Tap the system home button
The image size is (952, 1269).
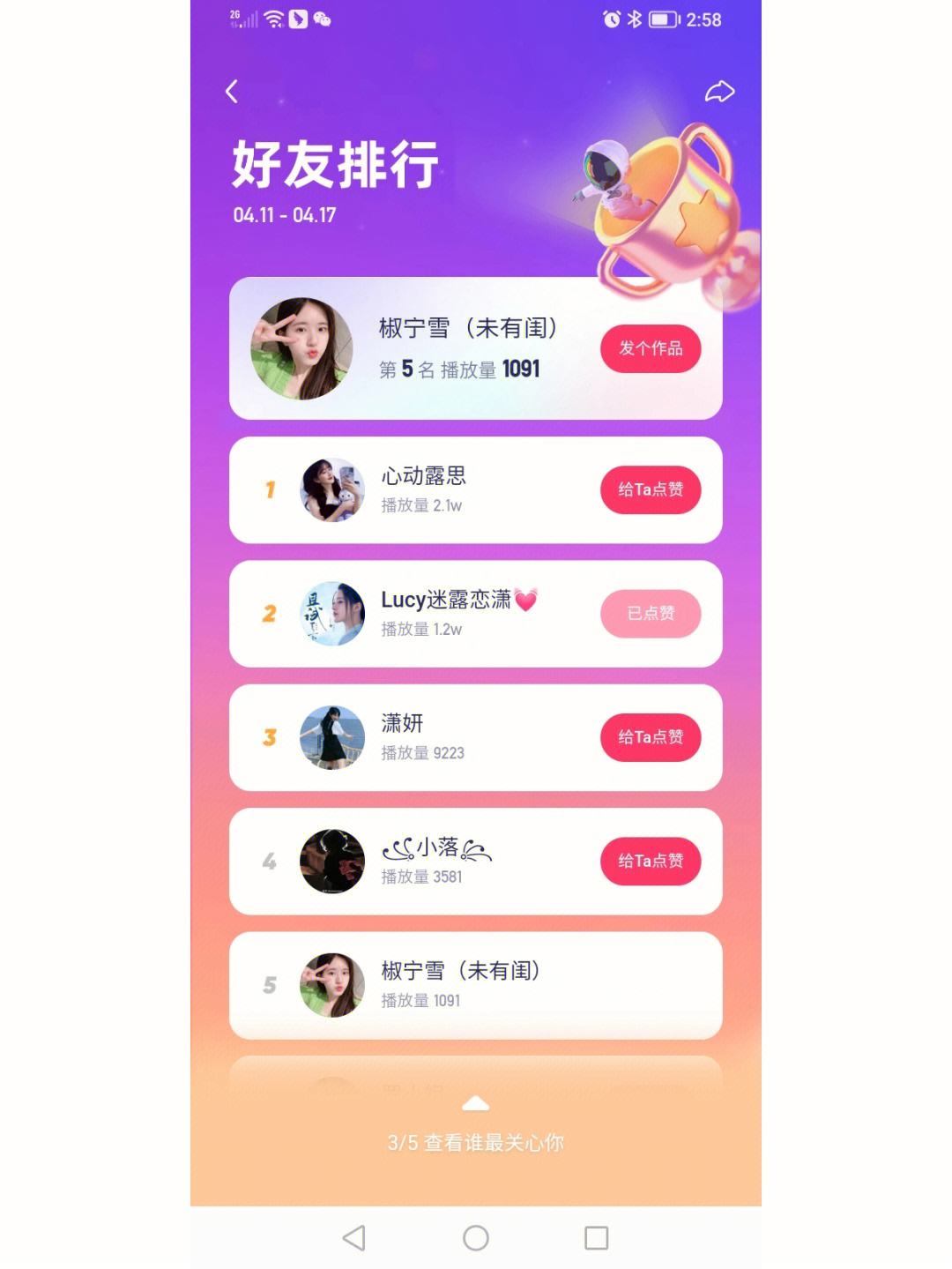(x=475, y=1238)
